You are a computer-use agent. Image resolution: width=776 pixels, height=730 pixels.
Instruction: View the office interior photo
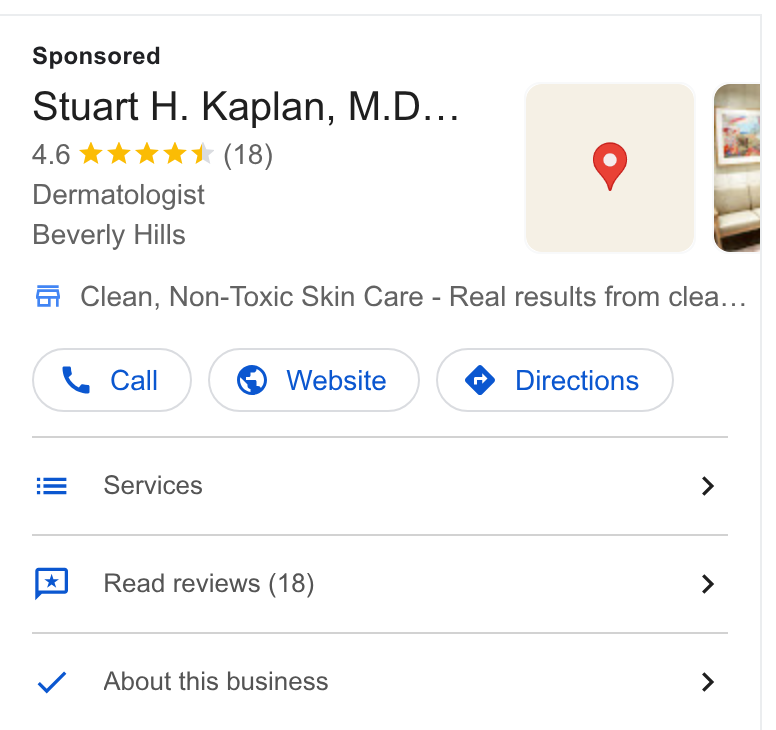tap(737, 168)
